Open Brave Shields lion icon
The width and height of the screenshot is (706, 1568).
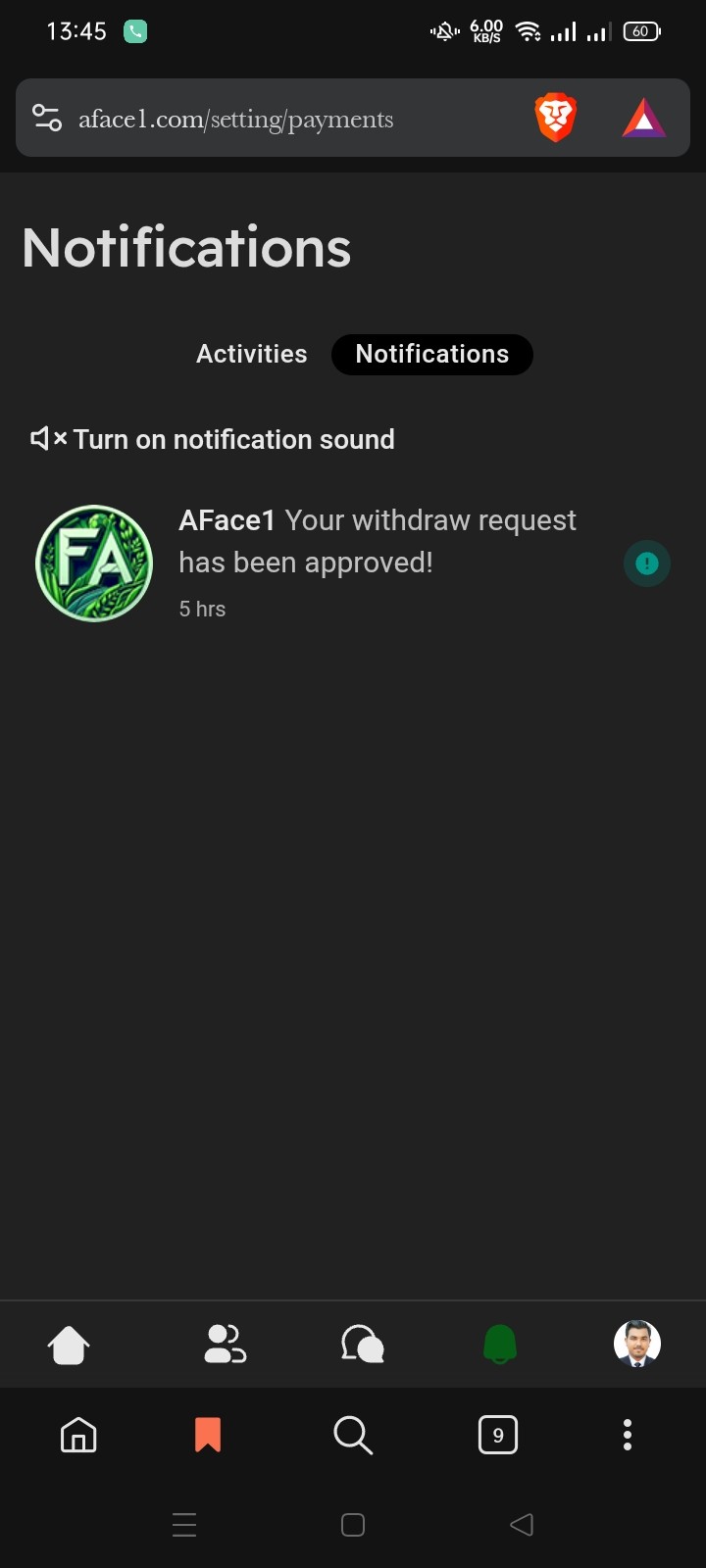(555, 119)
